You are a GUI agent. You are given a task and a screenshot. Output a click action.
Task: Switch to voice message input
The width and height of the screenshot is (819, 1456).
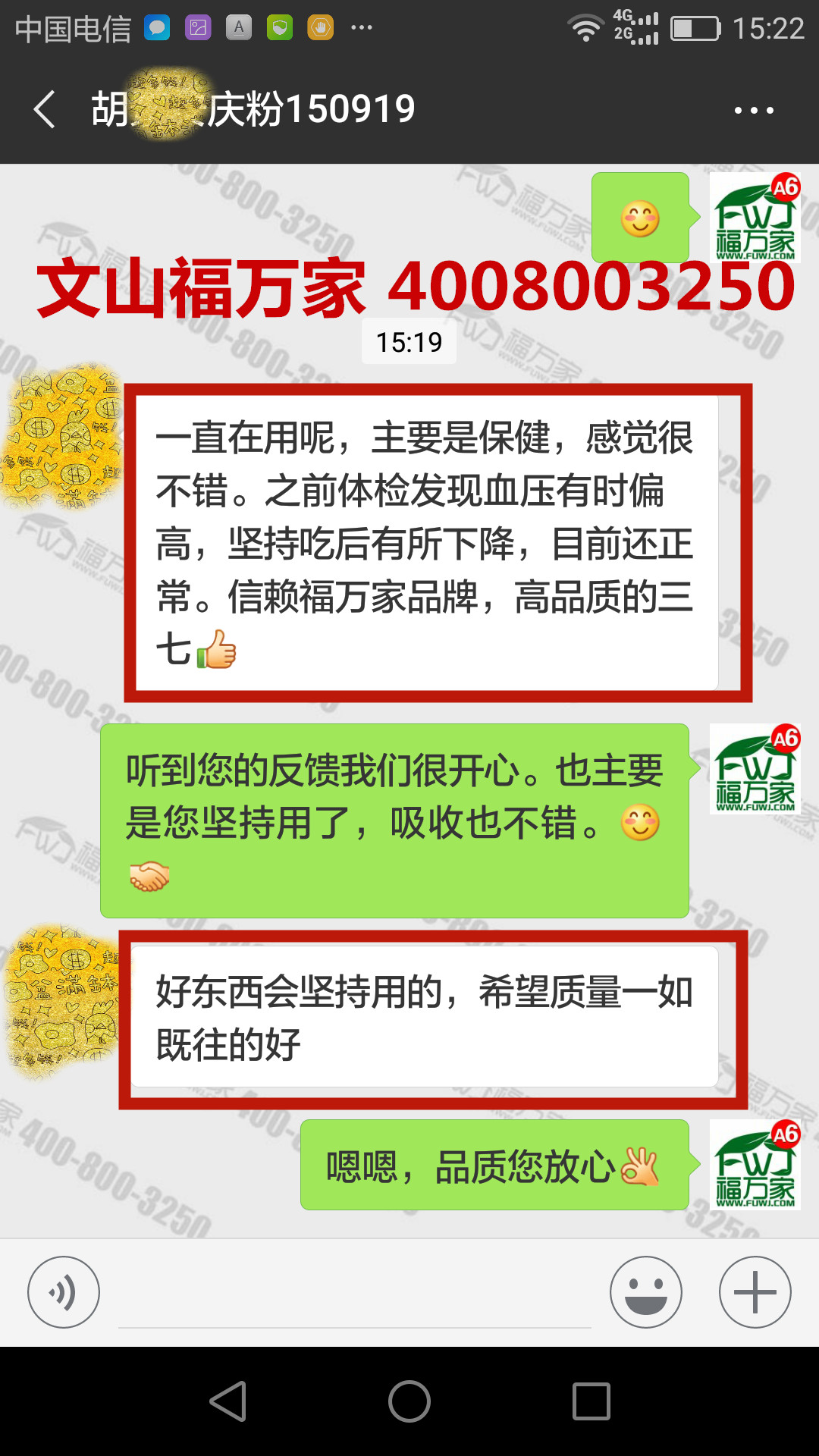pyautogui.click(x=64, y=1292)
